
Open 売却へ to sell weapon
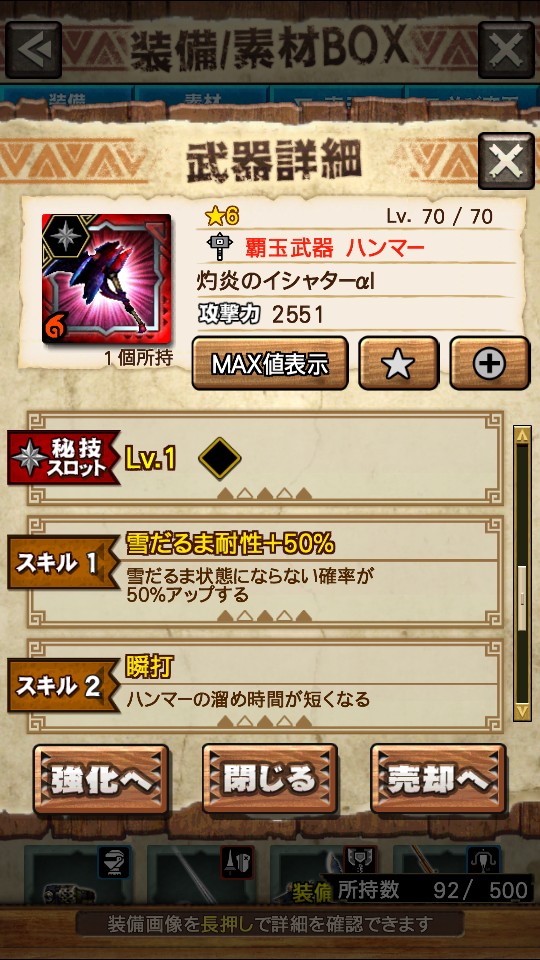pos(438,779)
